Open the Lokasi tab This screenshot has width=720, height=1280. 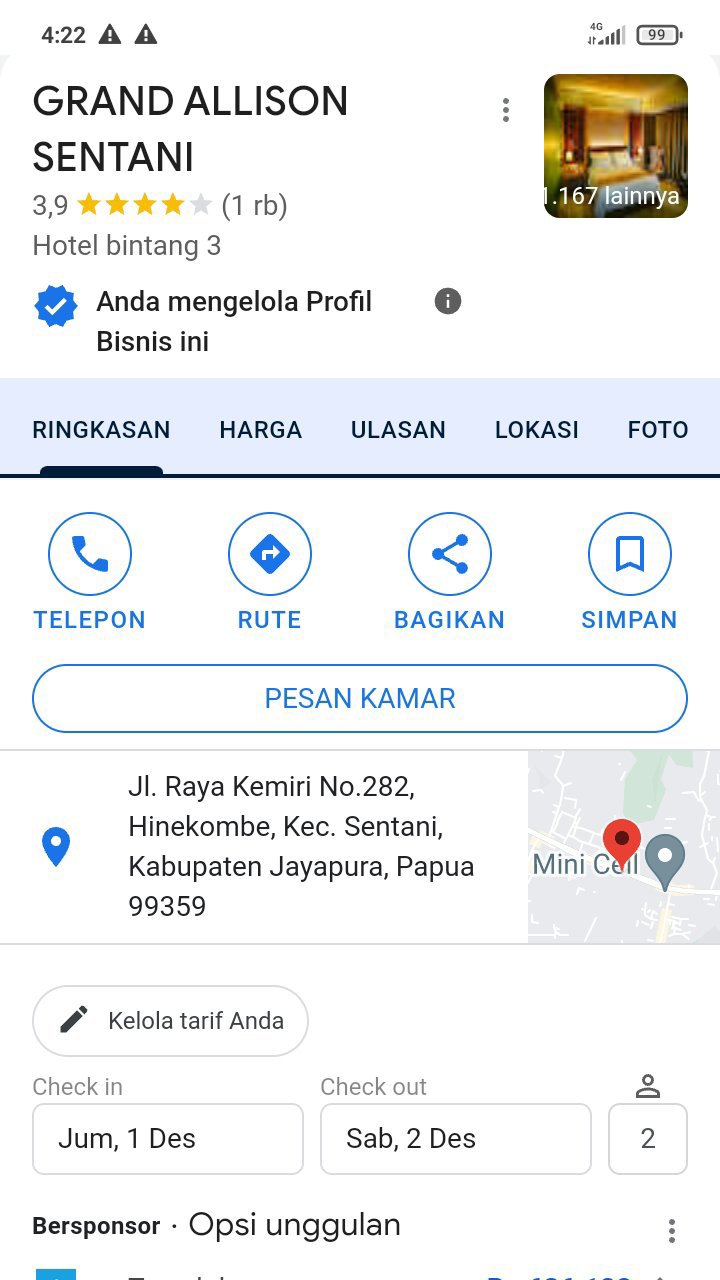537,430
